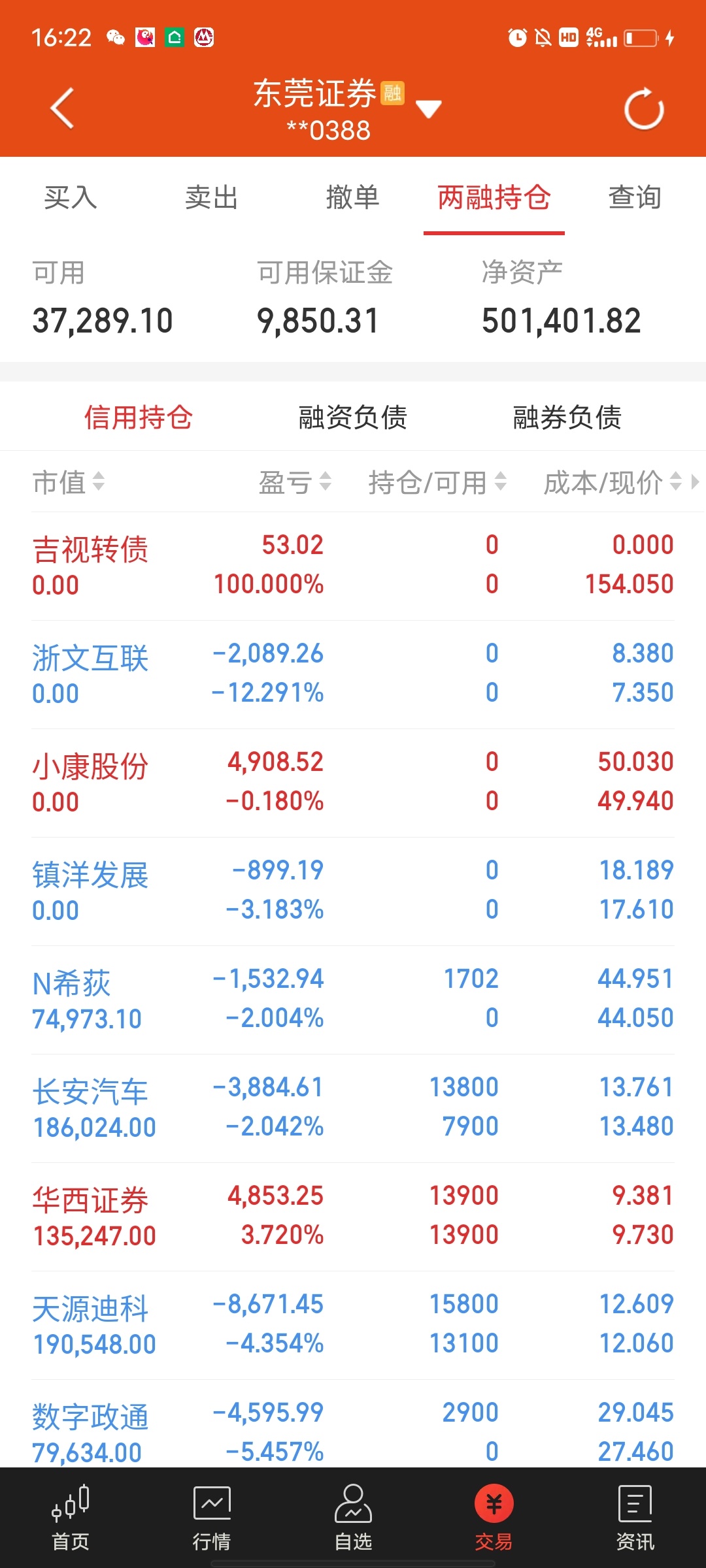Show the 融资负债 section
Screen dimensions: 706x1568
point(353,417)
